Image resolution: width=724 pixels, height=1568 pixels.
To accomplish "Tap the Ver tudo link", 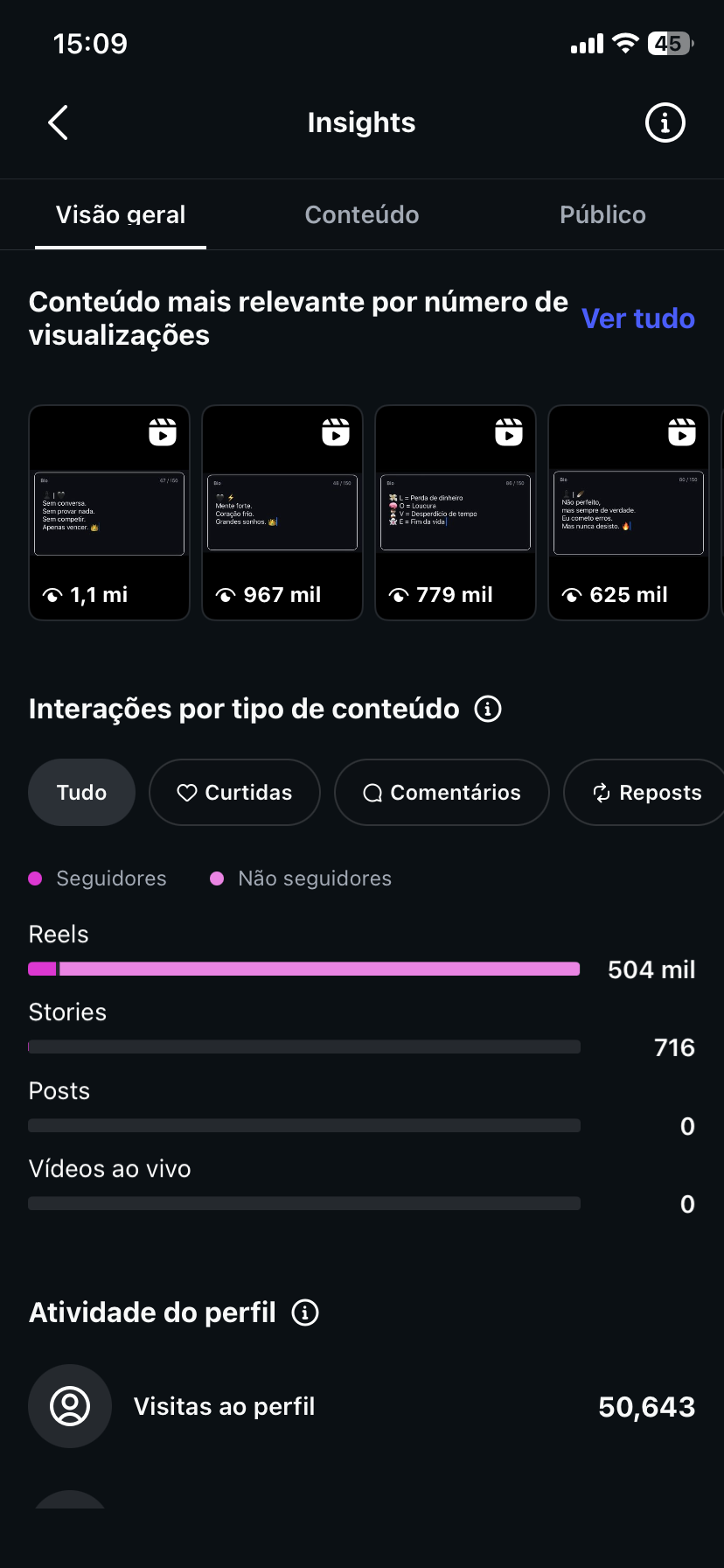I will pos(638,318).
